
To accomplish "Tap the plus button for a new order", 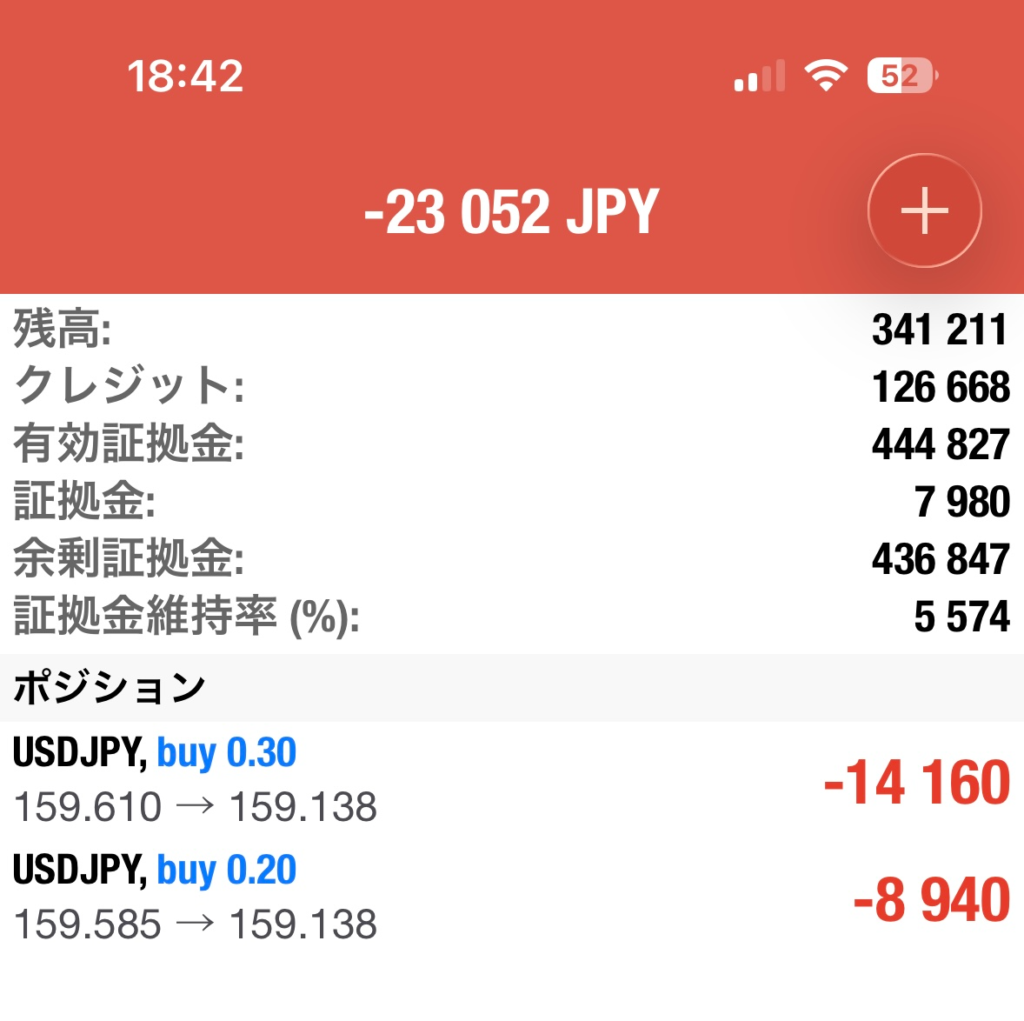I will pyautogui.click(x=924, y=211).
